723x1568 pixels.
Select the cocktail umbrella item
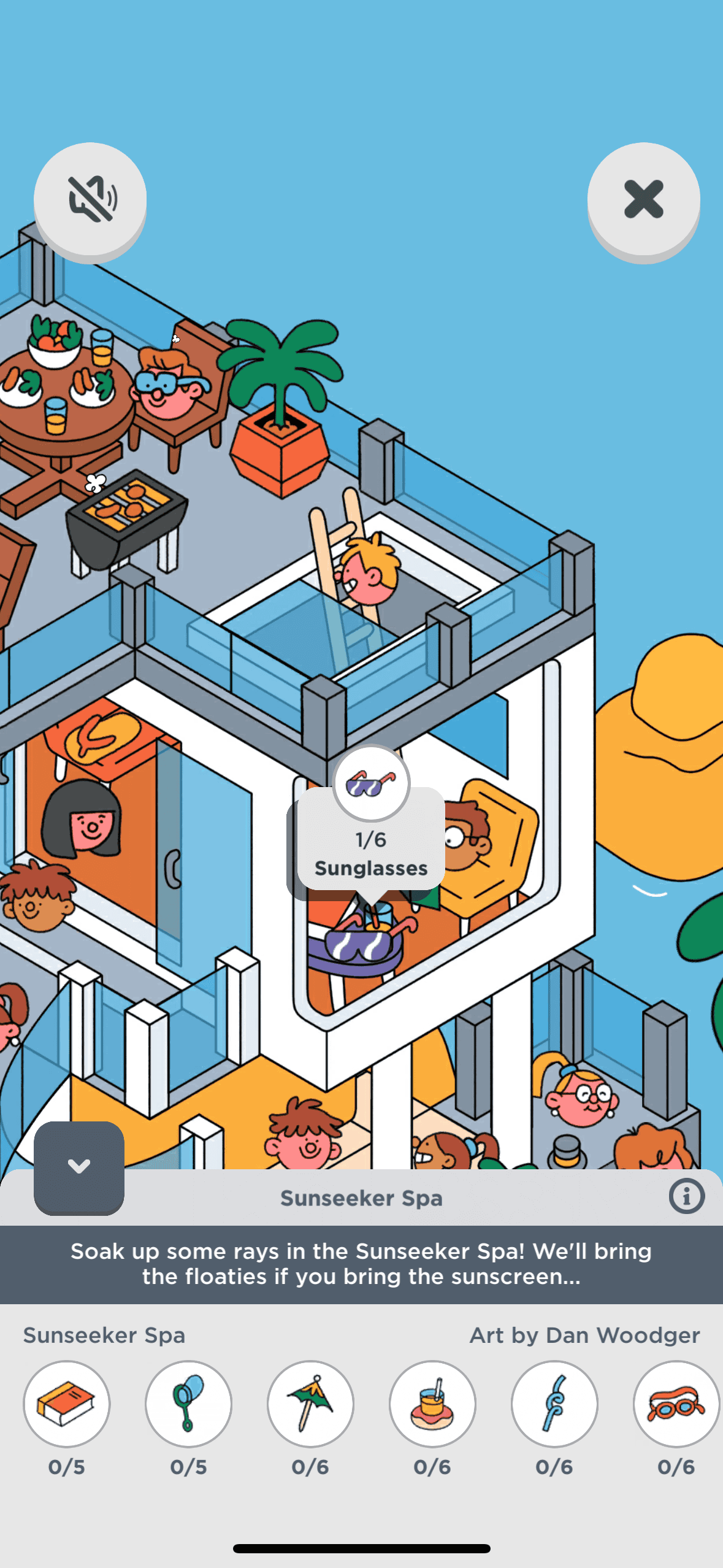[x=310, y=1404]
